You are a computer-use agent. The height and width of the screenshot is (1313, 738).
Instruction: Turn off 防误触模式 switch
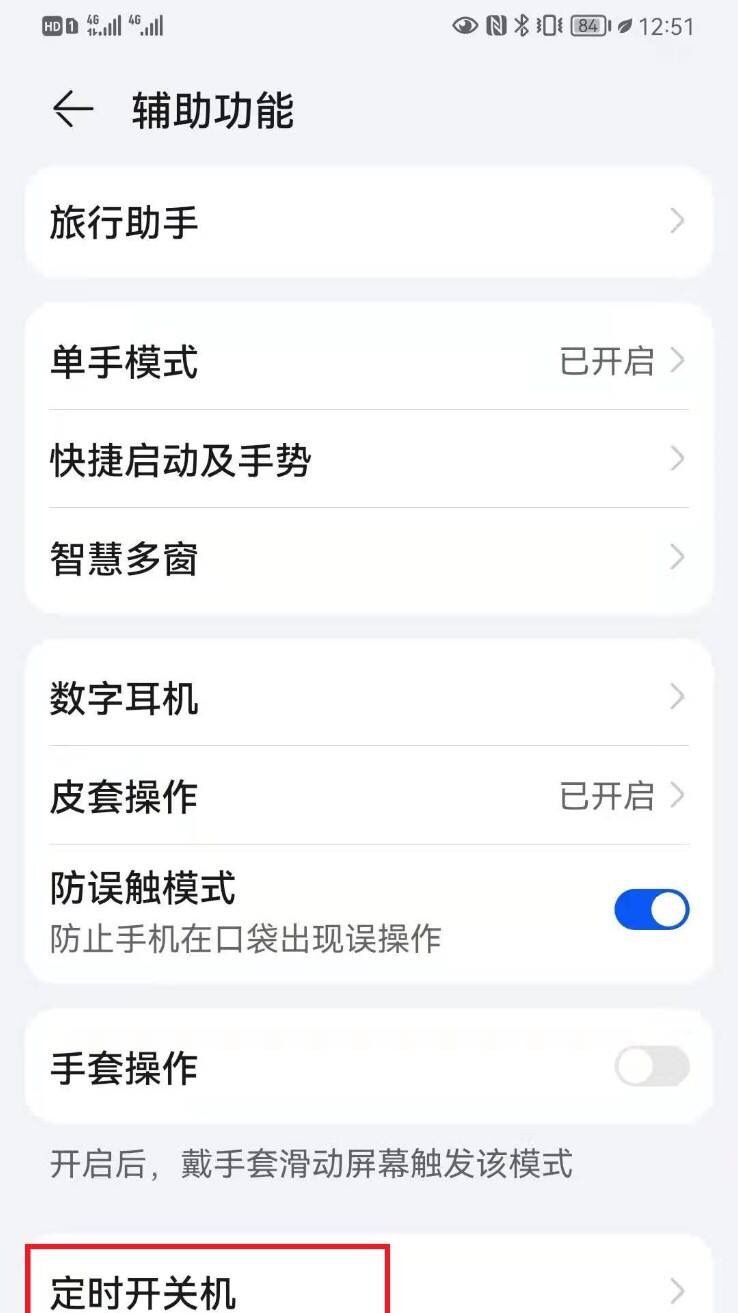click(651, 910)
